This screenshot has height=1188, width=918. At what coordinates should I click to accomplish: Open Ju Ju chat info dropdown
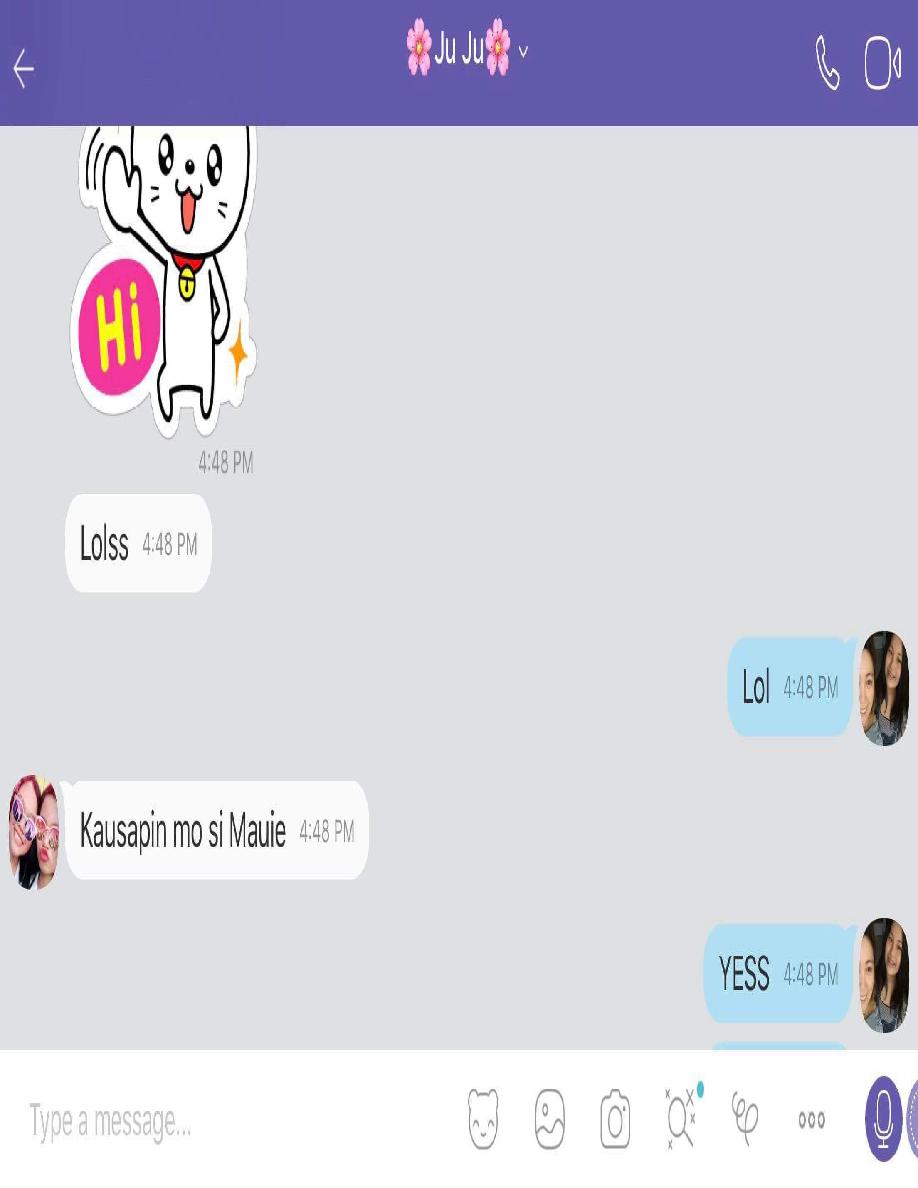(466, 49)
